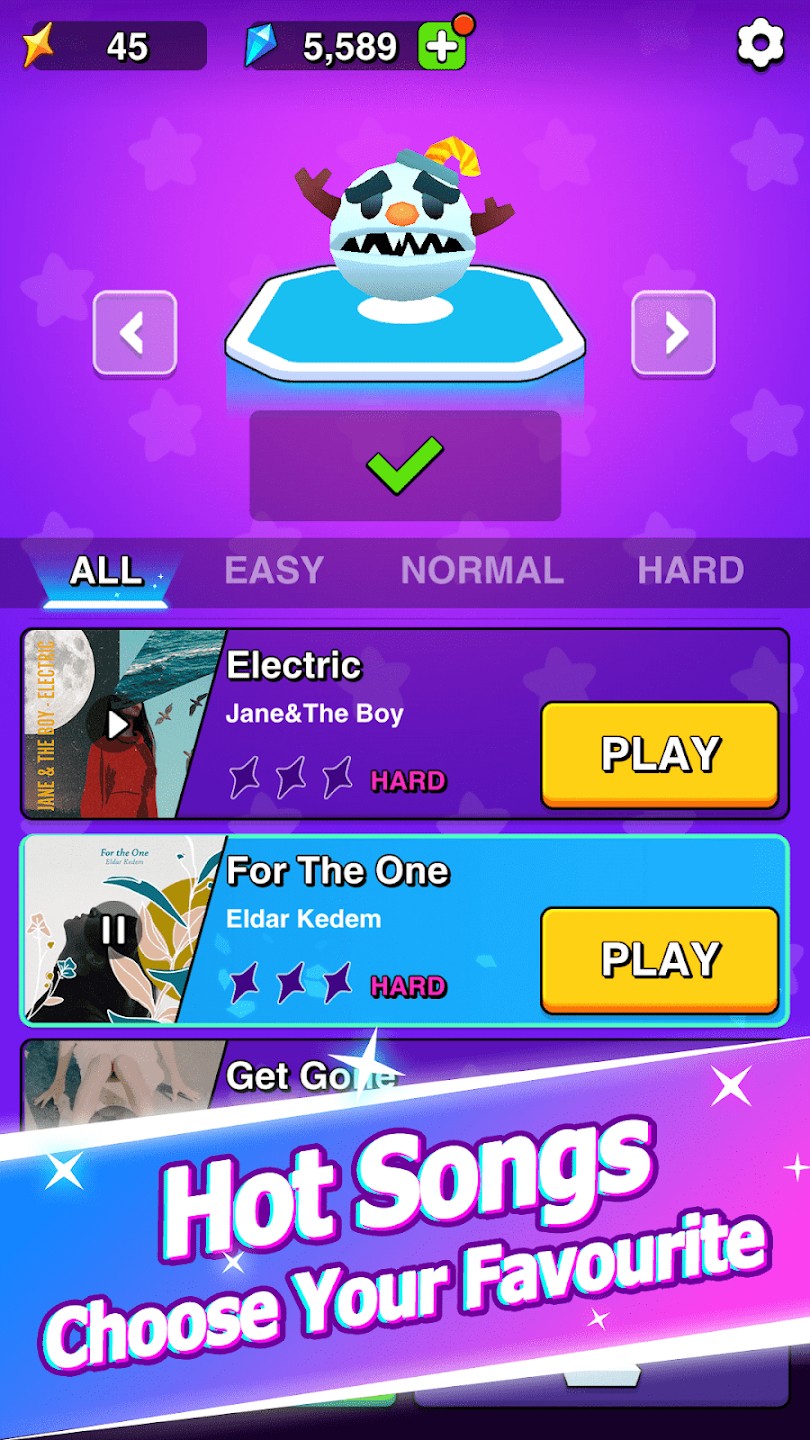
Task: Switch to the EASY tab
Action: [x=274, y=571]
